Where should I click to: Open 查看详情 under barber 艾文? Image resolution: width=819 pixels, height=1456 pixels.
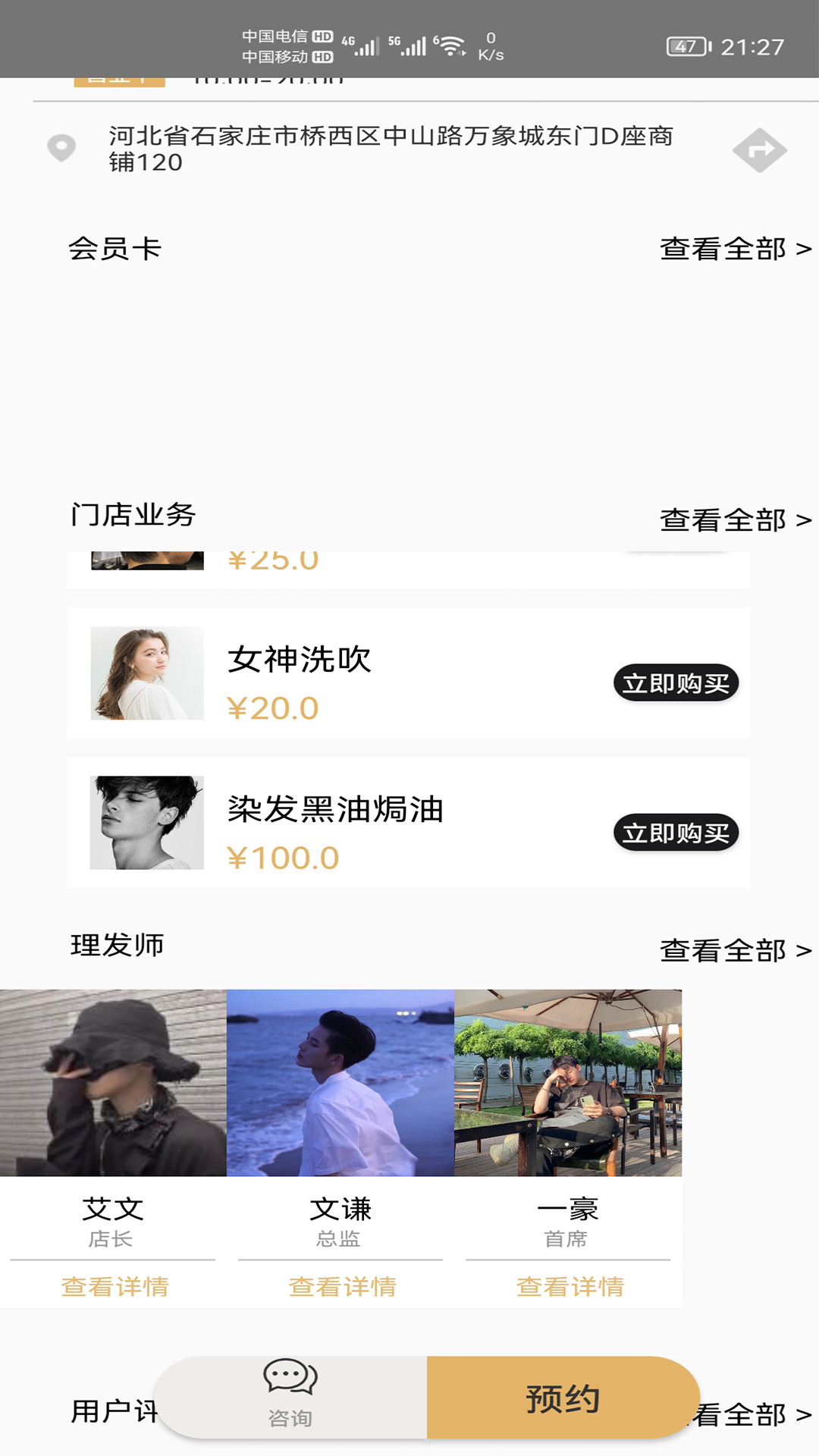click(115, 1285)
